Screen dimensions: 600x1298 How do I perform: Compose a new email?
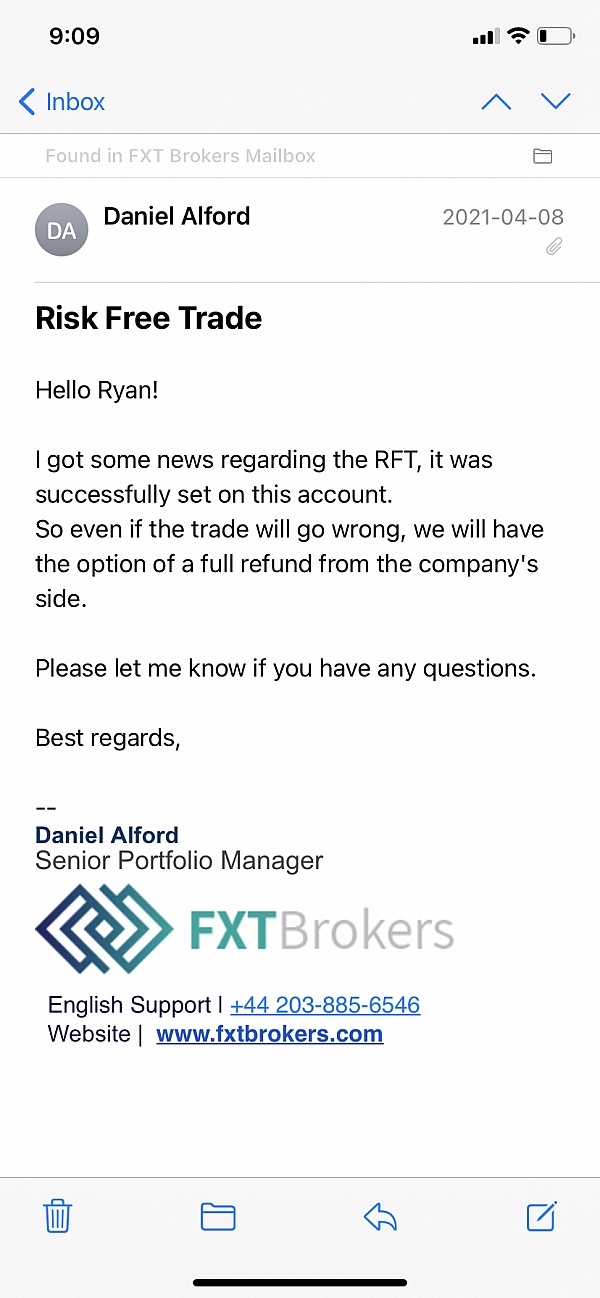click(541, 1216)
